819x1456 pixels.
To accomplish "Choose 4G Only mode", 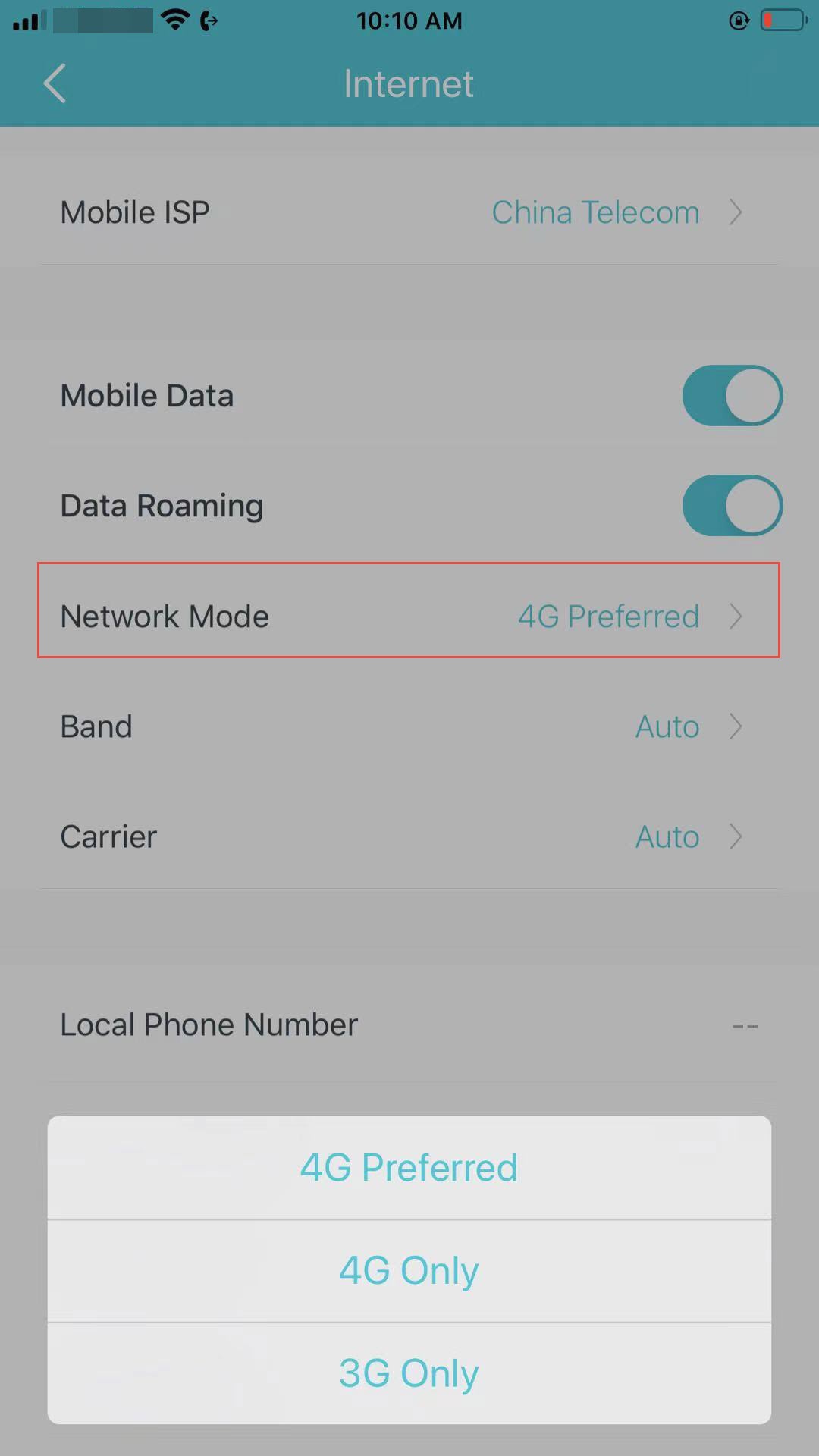I will pyautogui.click(x=409, y=1271).
